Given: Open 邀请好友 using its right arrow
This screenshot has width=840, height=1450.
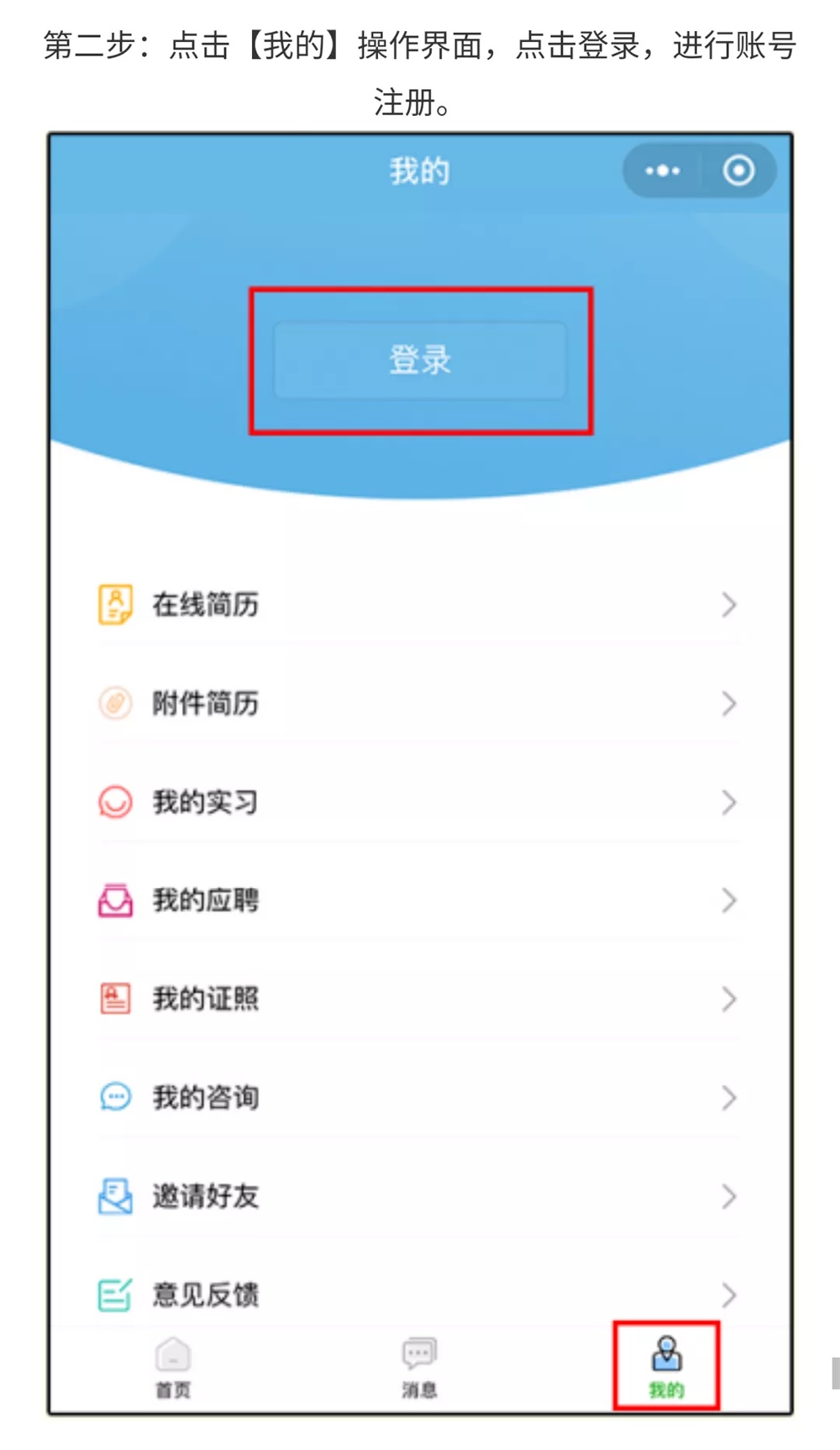Looking at the screenshot, I should pos(727,1196).
